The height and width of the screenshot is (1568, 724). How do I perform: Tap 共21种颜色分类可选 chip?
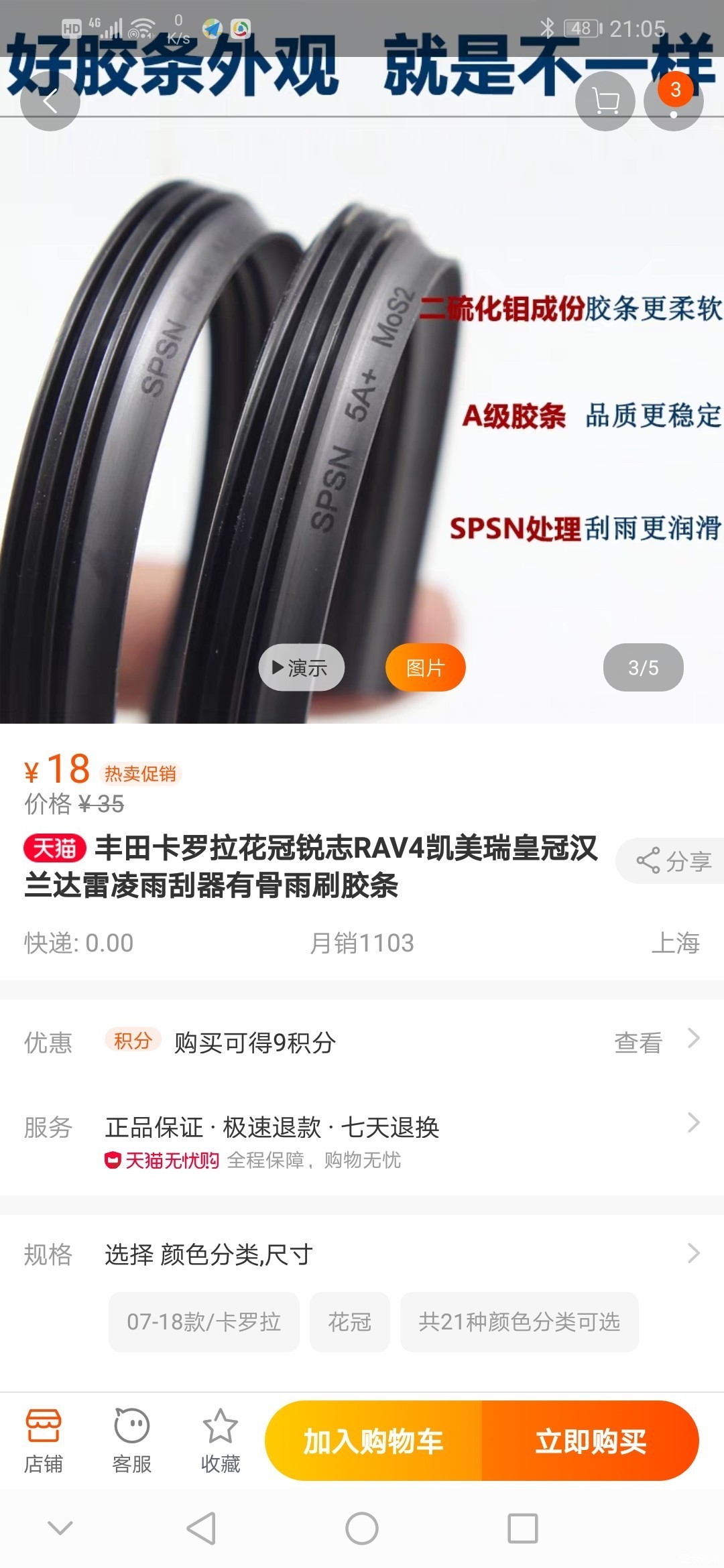pyautogui.click(x=519, y=1322)
